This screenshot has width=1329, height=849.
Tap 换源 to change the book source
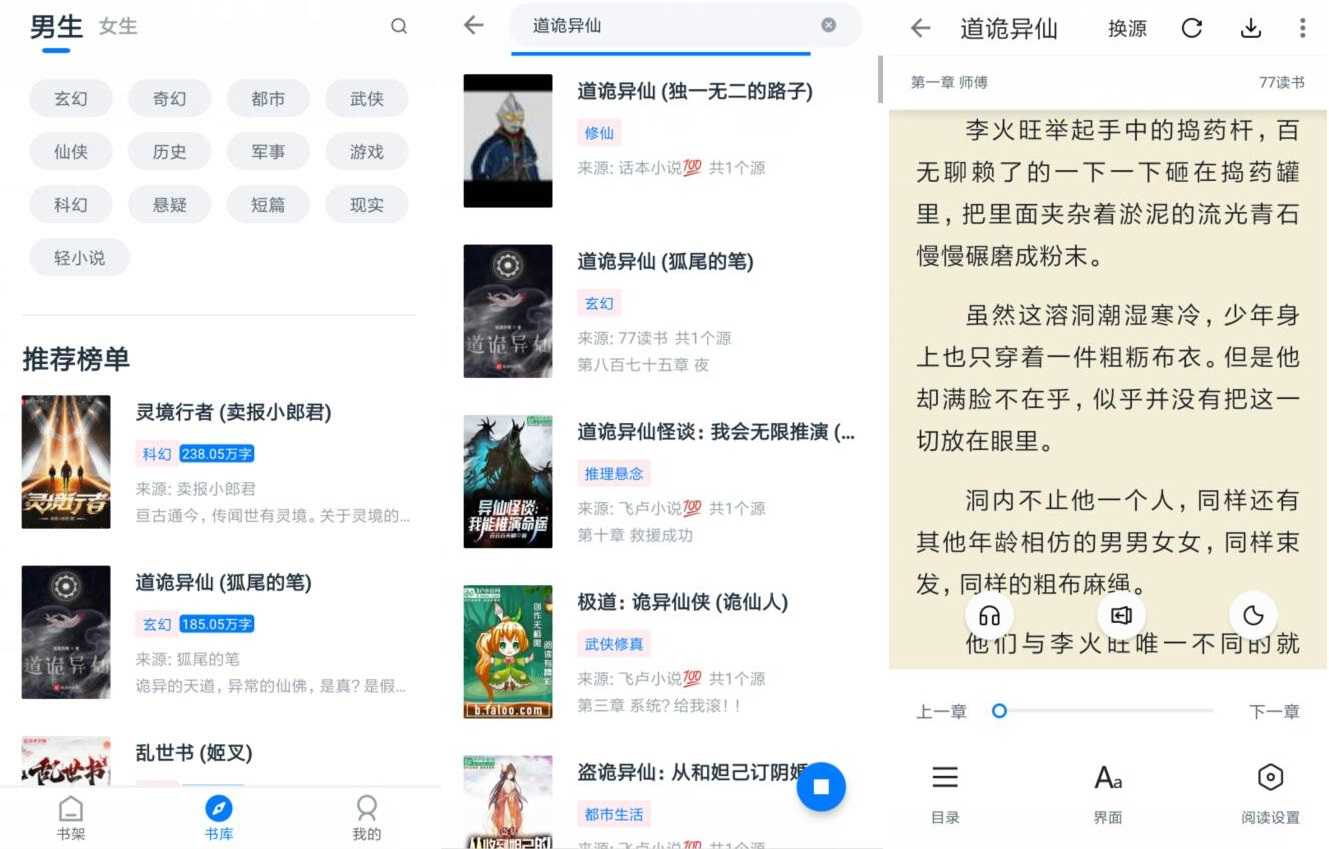pos(1127,29)
